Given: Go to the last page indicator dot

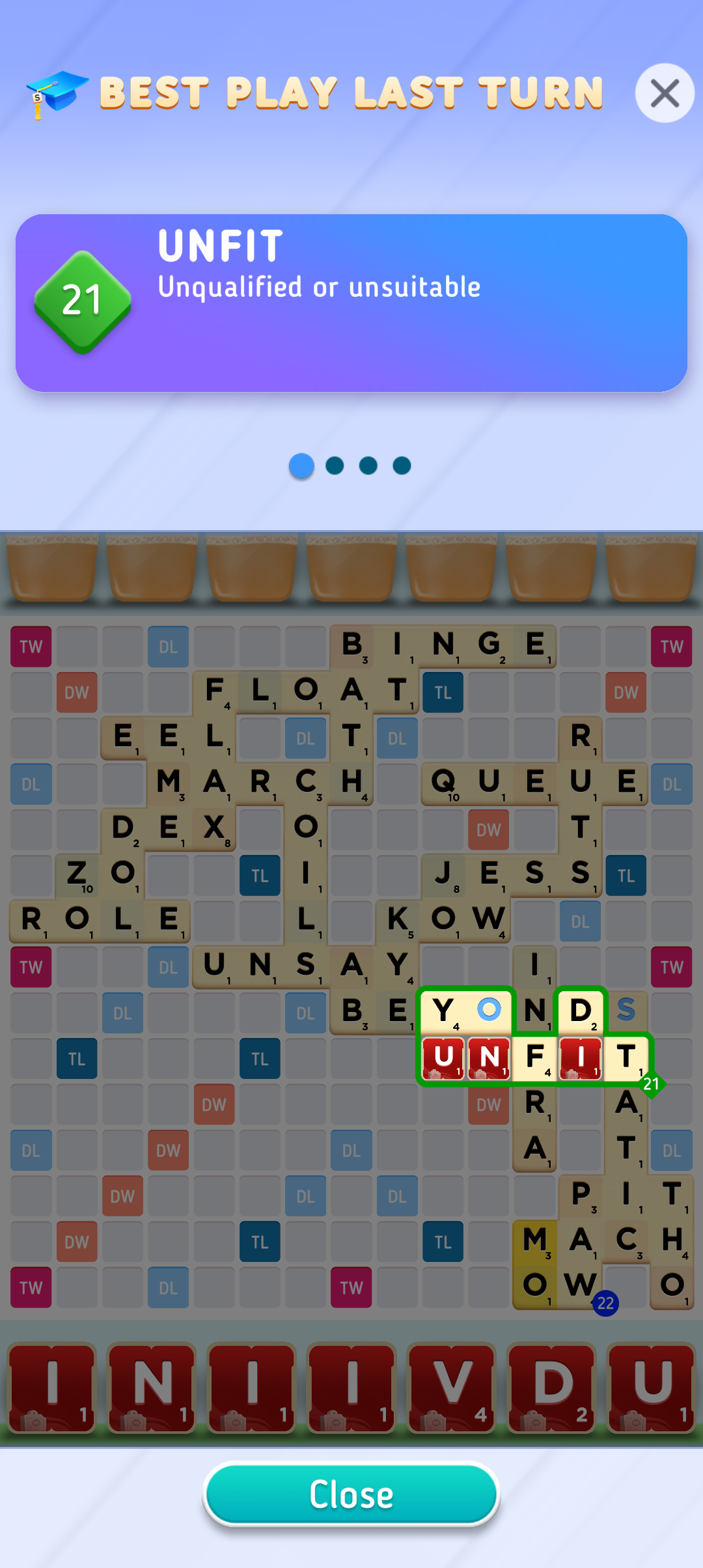Looking at the screenshot, I should 402,466.
